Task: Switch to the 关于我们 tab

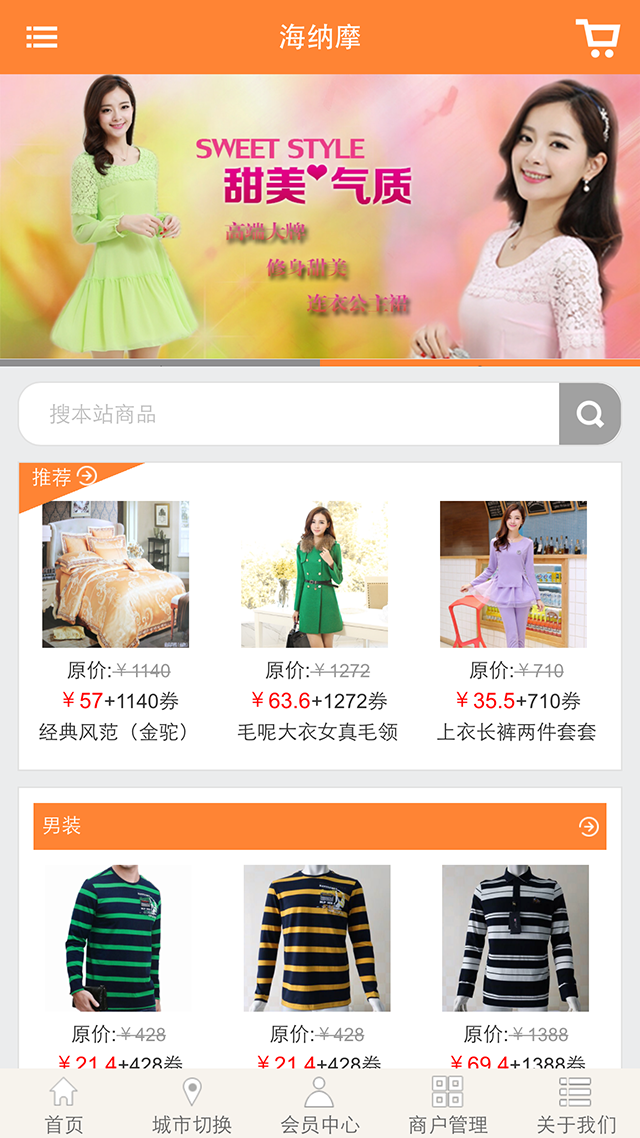Action: [576, 1104]
